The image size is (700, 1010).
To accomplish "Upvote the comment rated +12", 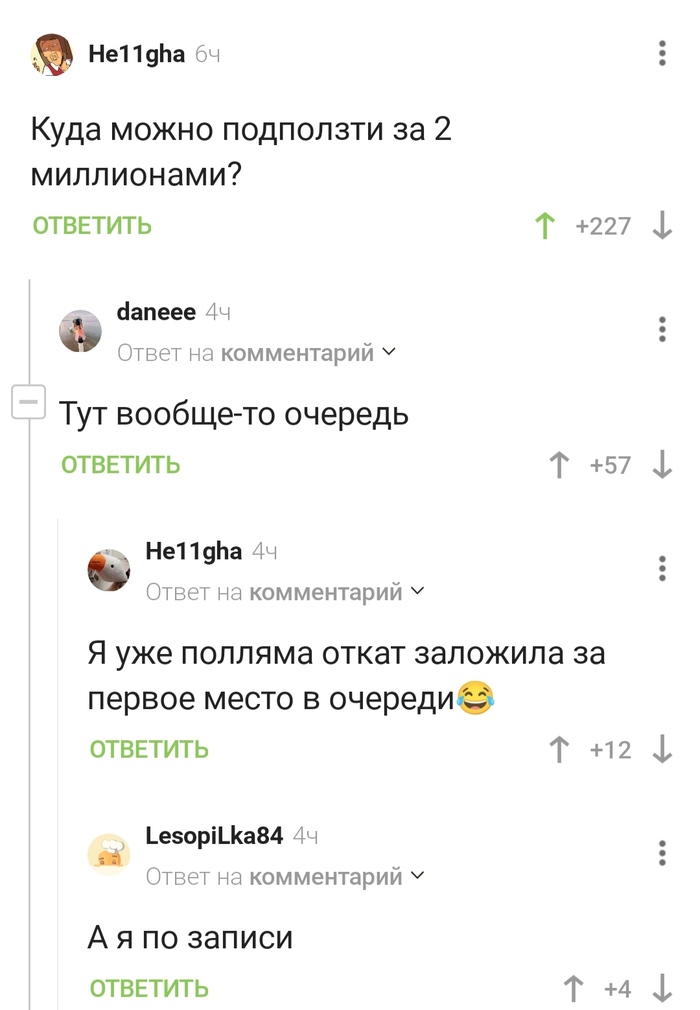I will (559, 749).
